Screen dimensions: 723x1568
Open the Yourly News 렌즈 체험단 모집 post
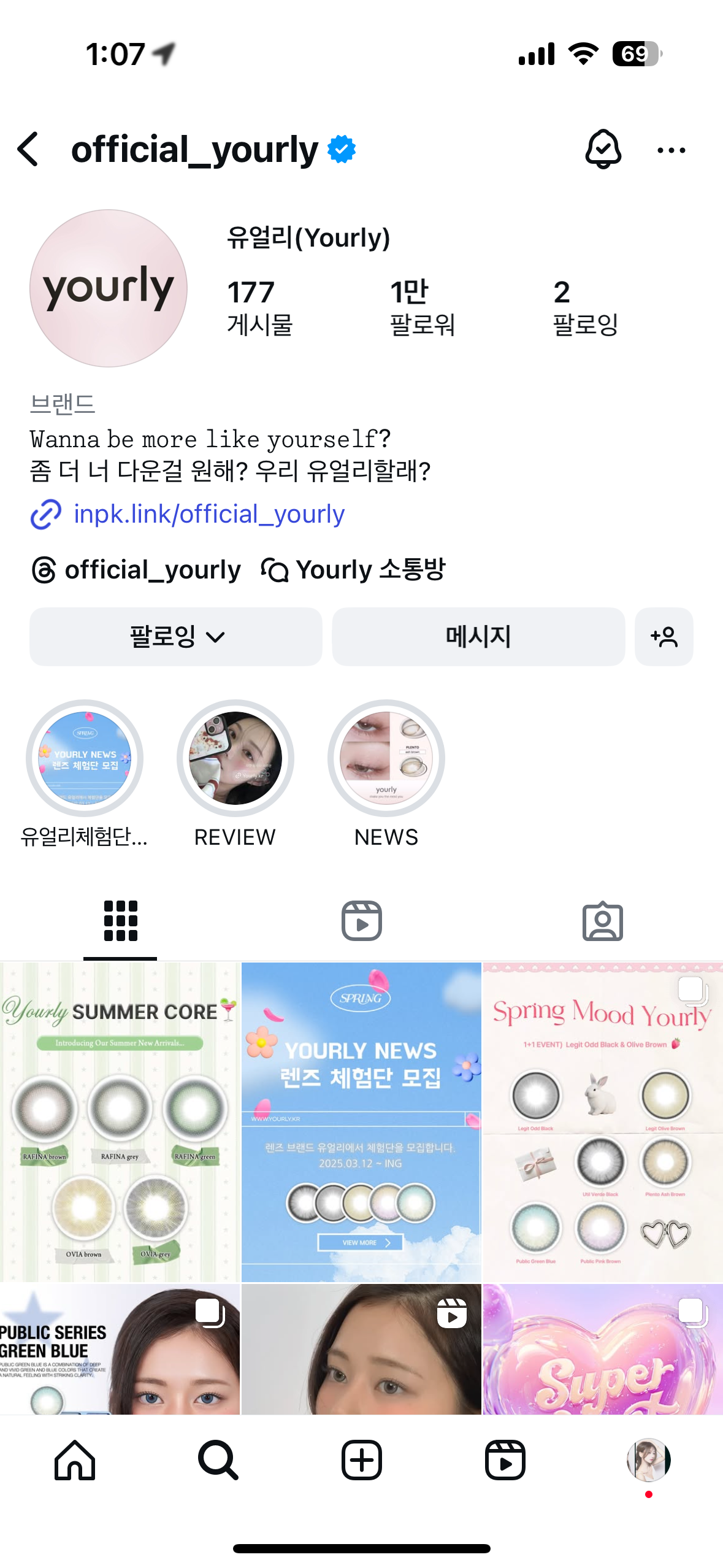click(361, 1121)
